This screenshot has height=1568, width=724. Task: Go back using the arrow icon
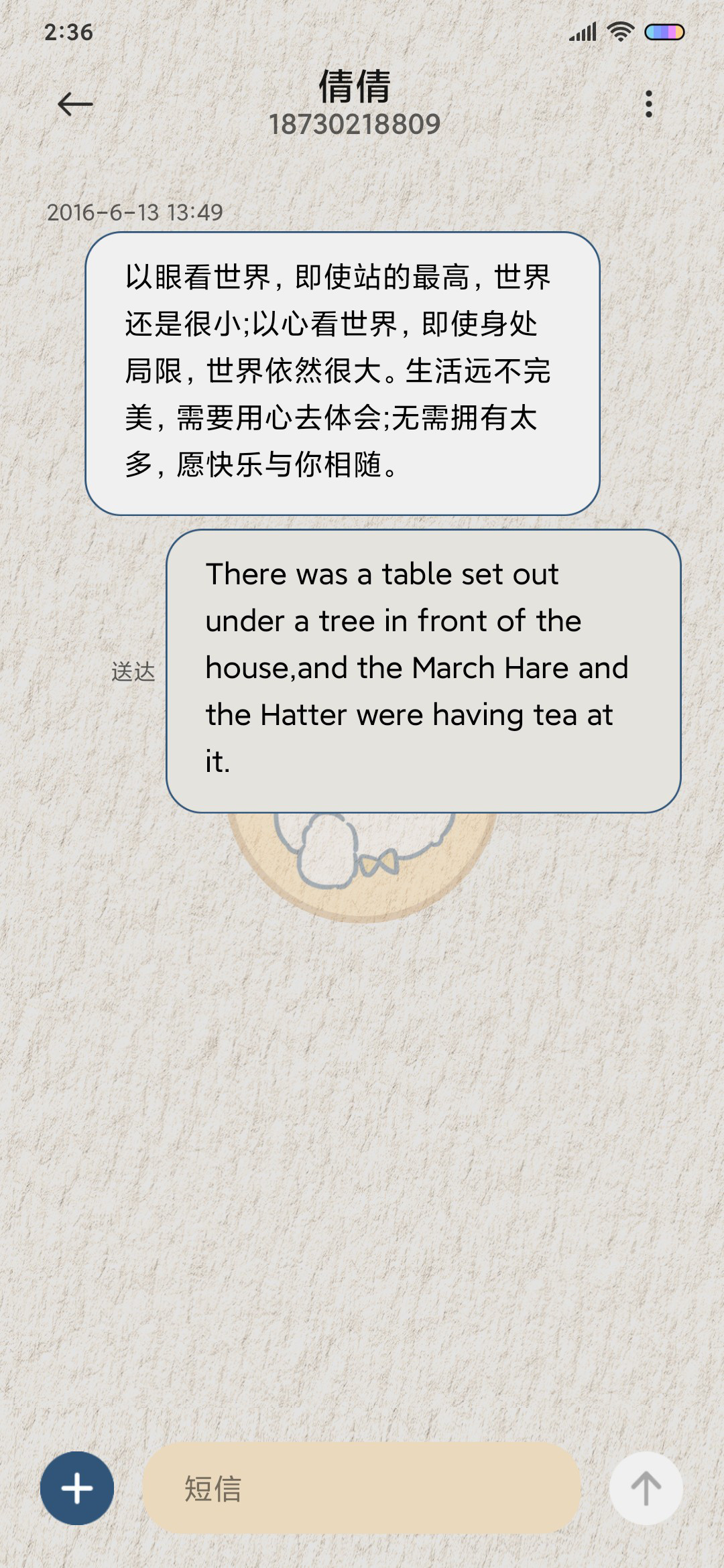75,105
